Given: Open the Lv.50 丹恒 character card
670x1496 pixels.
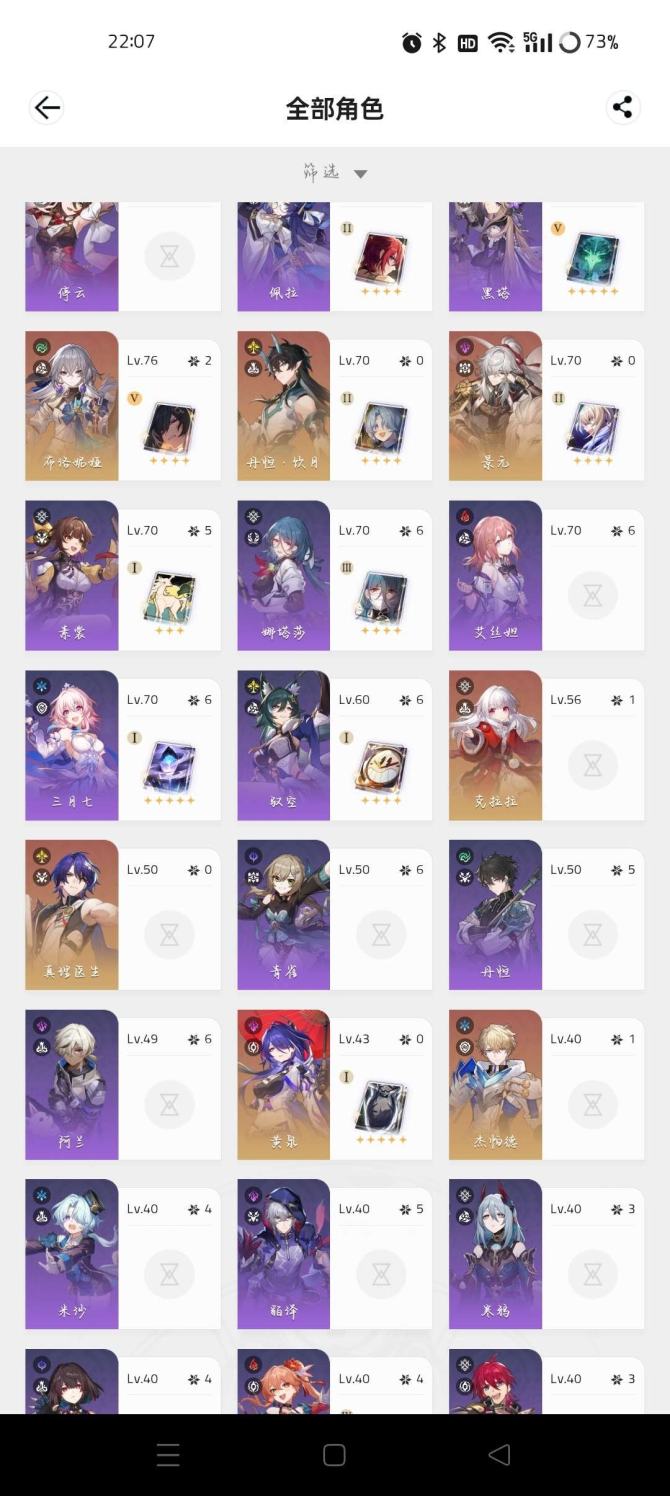Looking at the screenshot, I should (496, 914).
